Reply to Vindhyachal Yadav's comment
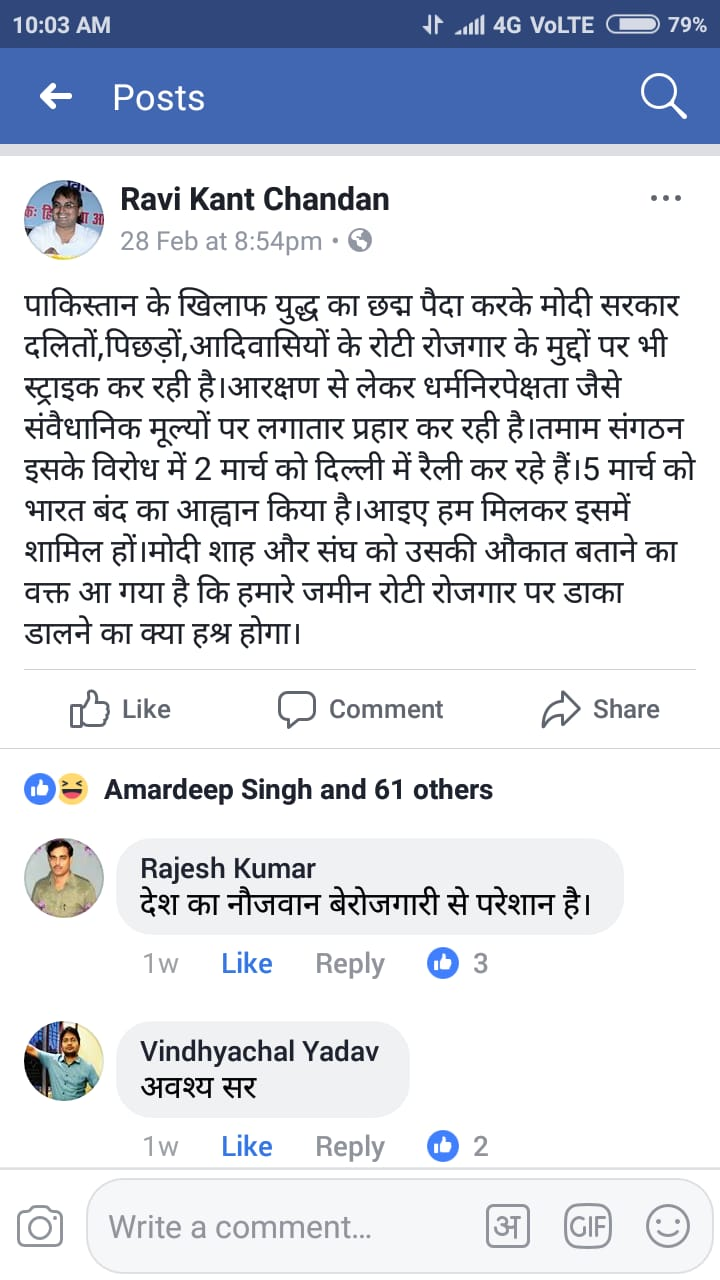Viewport: 720px width, 1280px height. [350, 1146]
